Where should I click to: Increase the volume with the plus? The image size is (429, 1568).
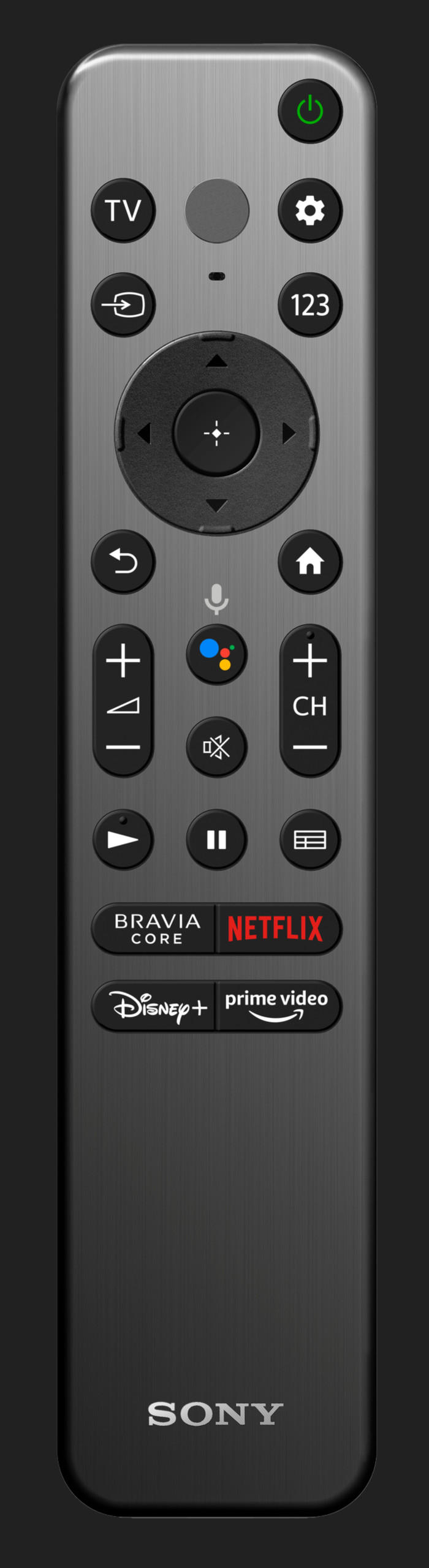(123, 661)
